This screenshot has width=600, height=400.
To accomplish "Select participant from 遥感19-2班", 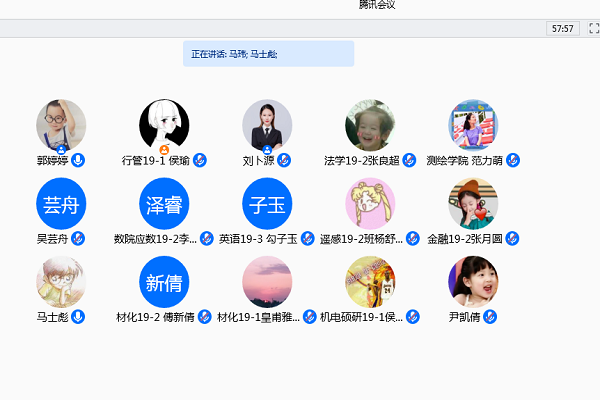I will 370,204.
